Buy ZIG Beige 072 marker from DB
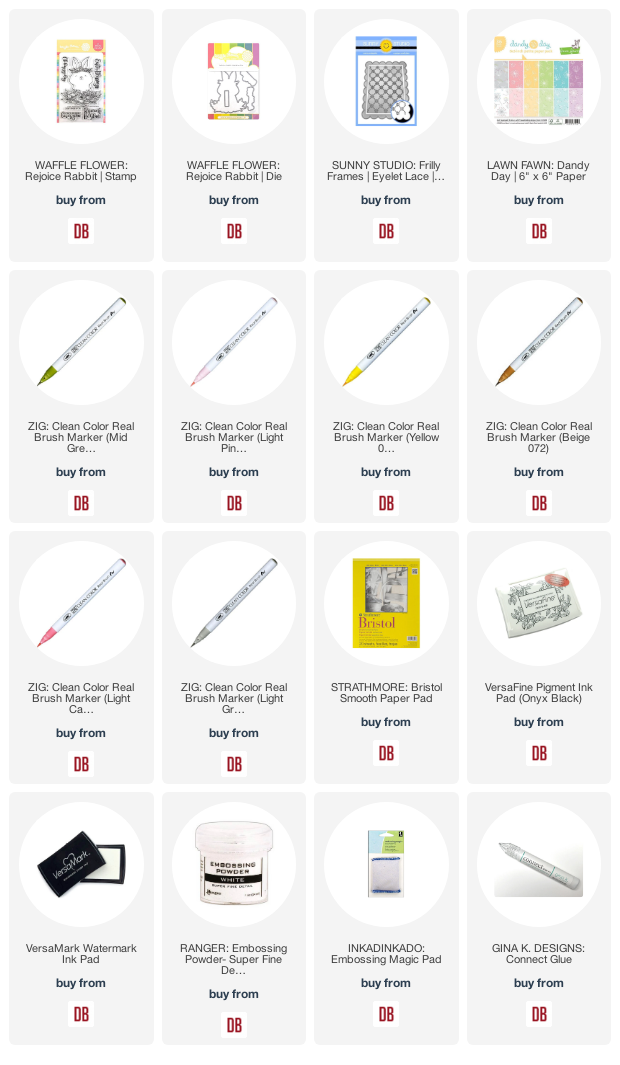The width and height of the screenshot is (620, 1065). click(539, 503)
